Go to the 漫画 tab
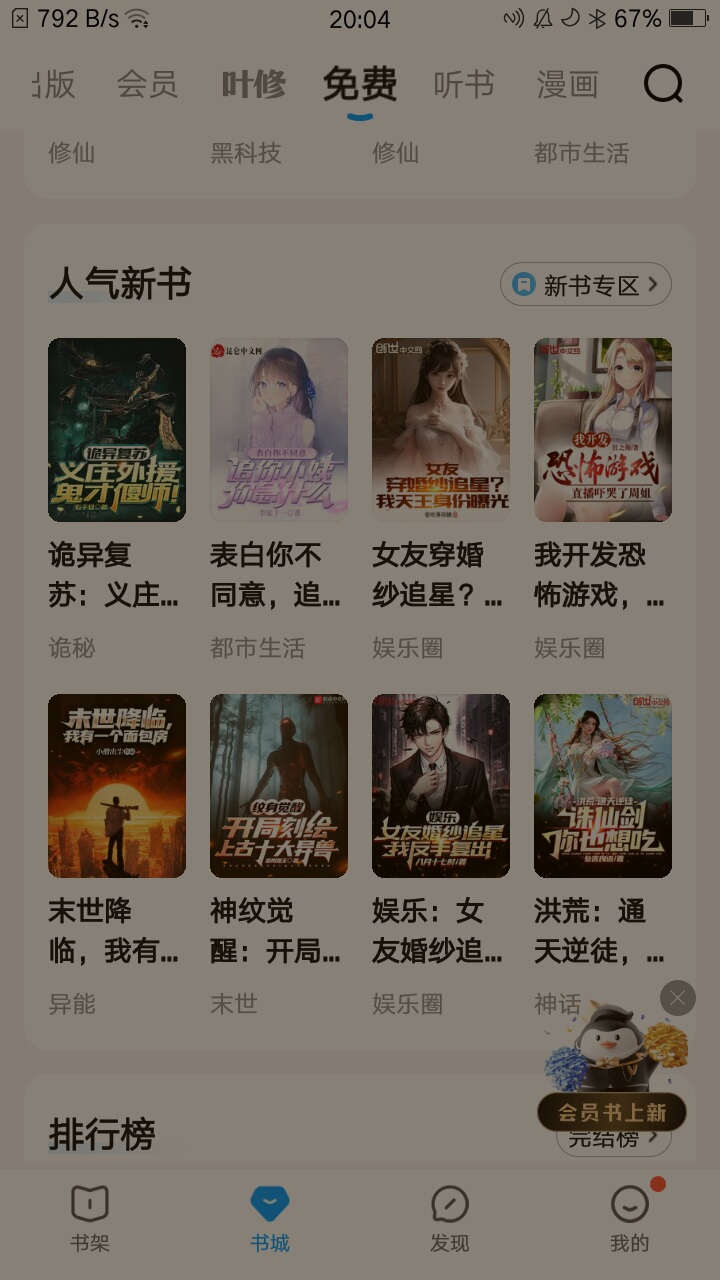This screenshot has height=1280, width=720. tap(567, 85)
